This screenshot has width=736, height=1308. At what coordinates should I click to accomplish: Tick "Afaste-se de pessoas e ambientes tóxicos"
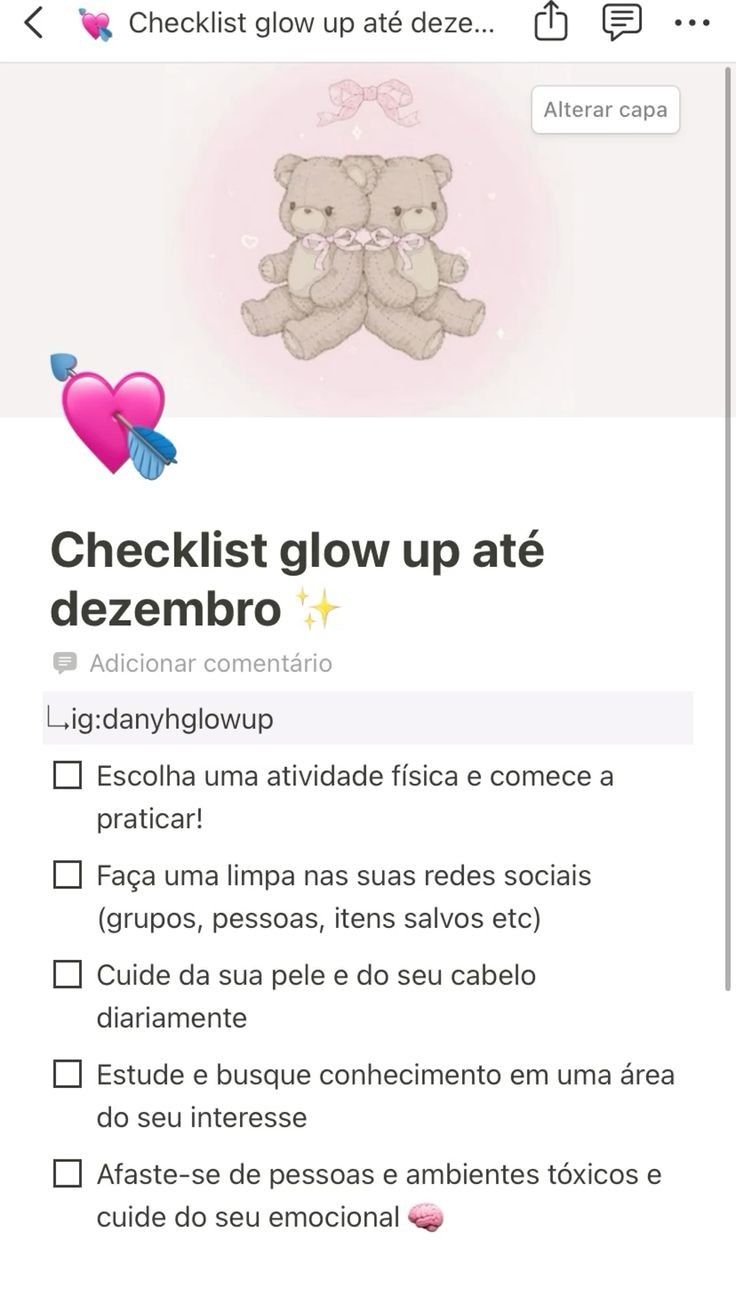67,1174
